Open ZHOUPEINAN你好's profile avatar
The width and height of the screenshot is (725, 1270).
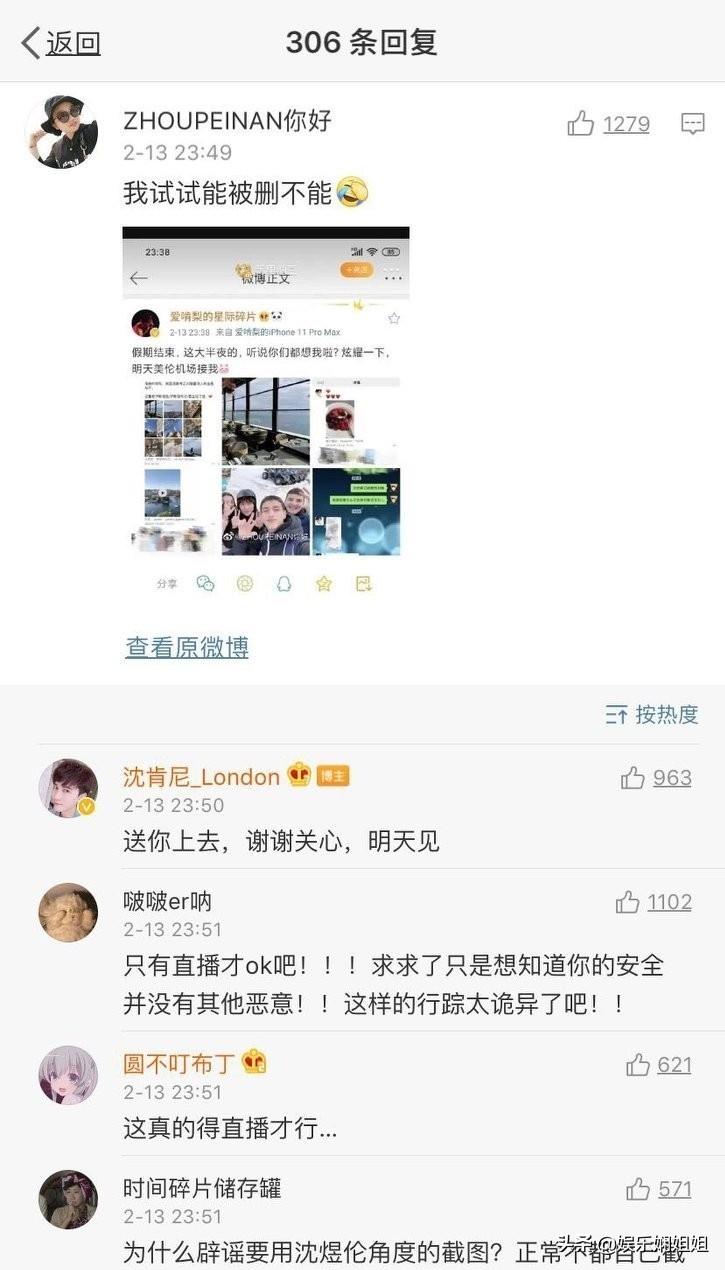61,133
